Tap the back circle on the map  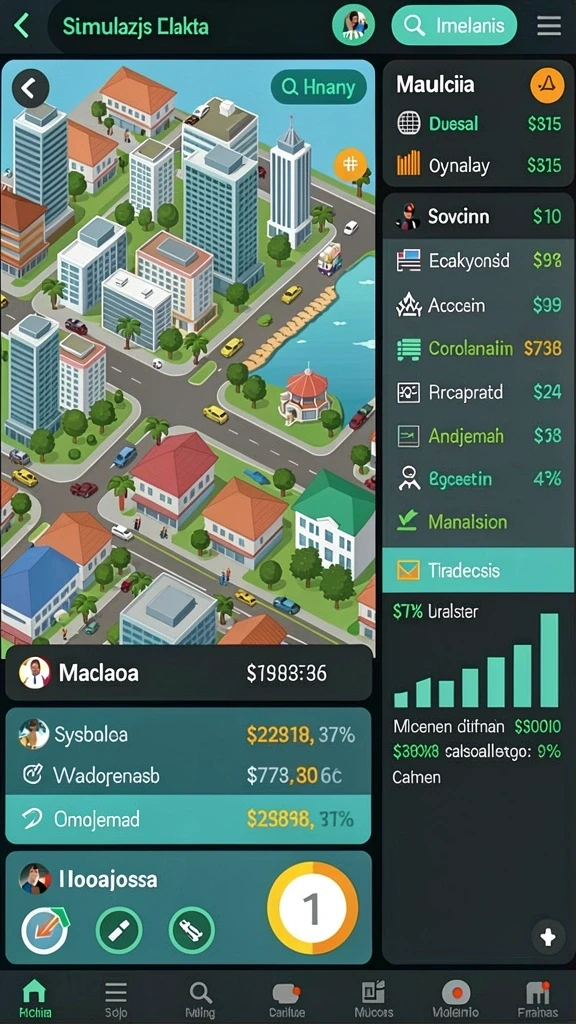click(x=29, y=88)
